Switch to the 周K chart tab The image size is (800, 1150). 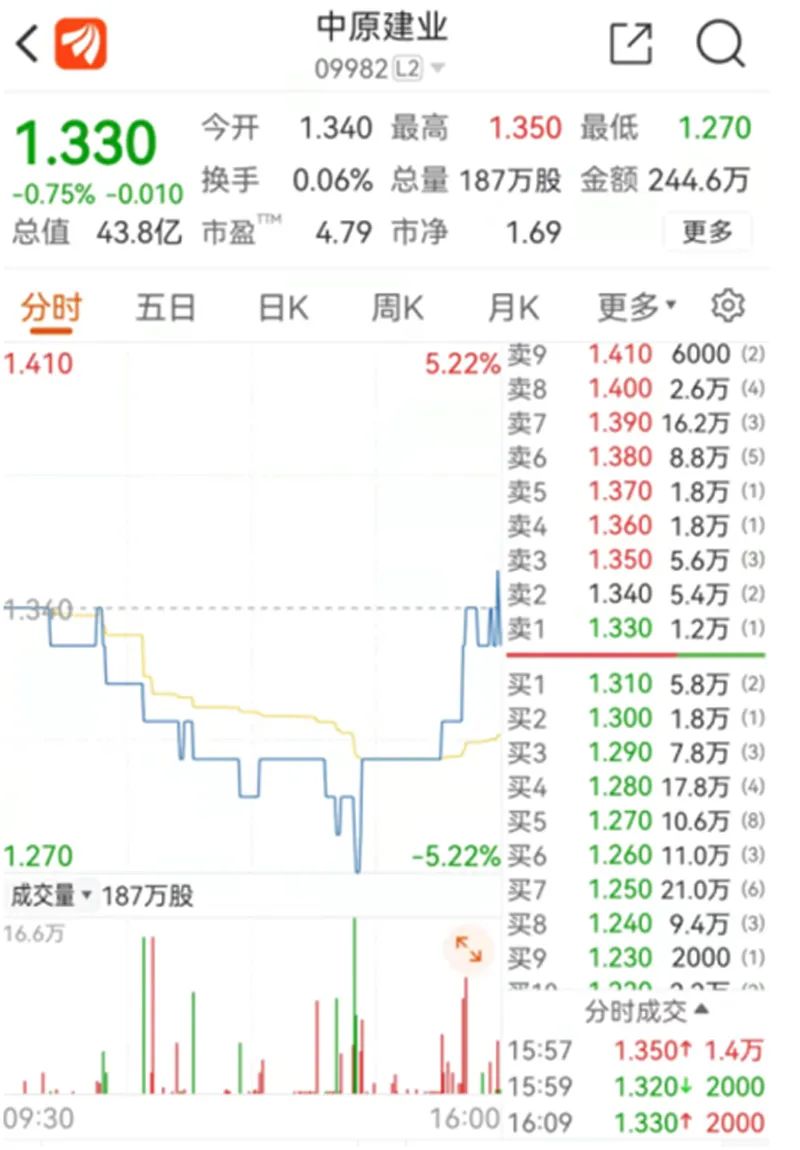(397, 308)
